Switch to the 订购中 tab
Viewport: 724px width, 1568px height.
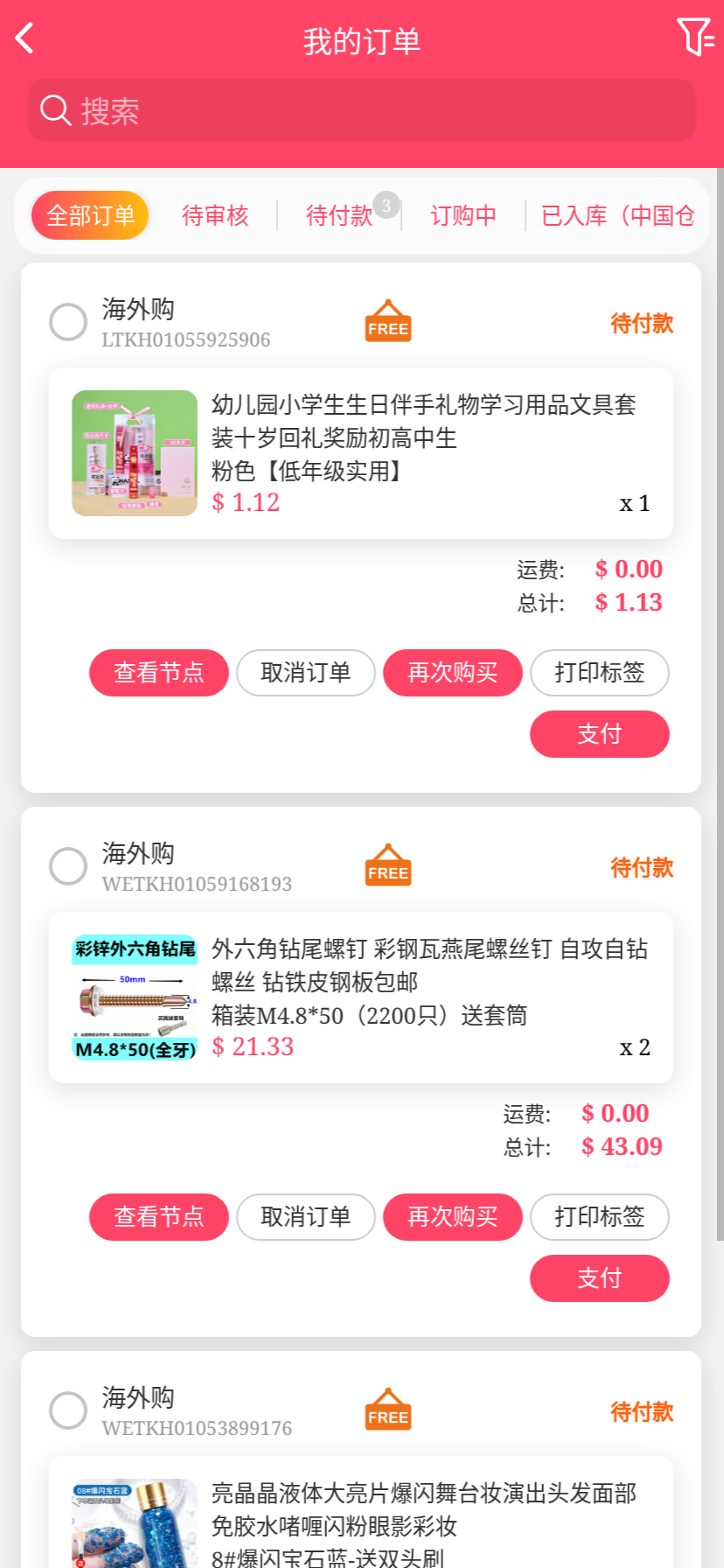[463, 215]
